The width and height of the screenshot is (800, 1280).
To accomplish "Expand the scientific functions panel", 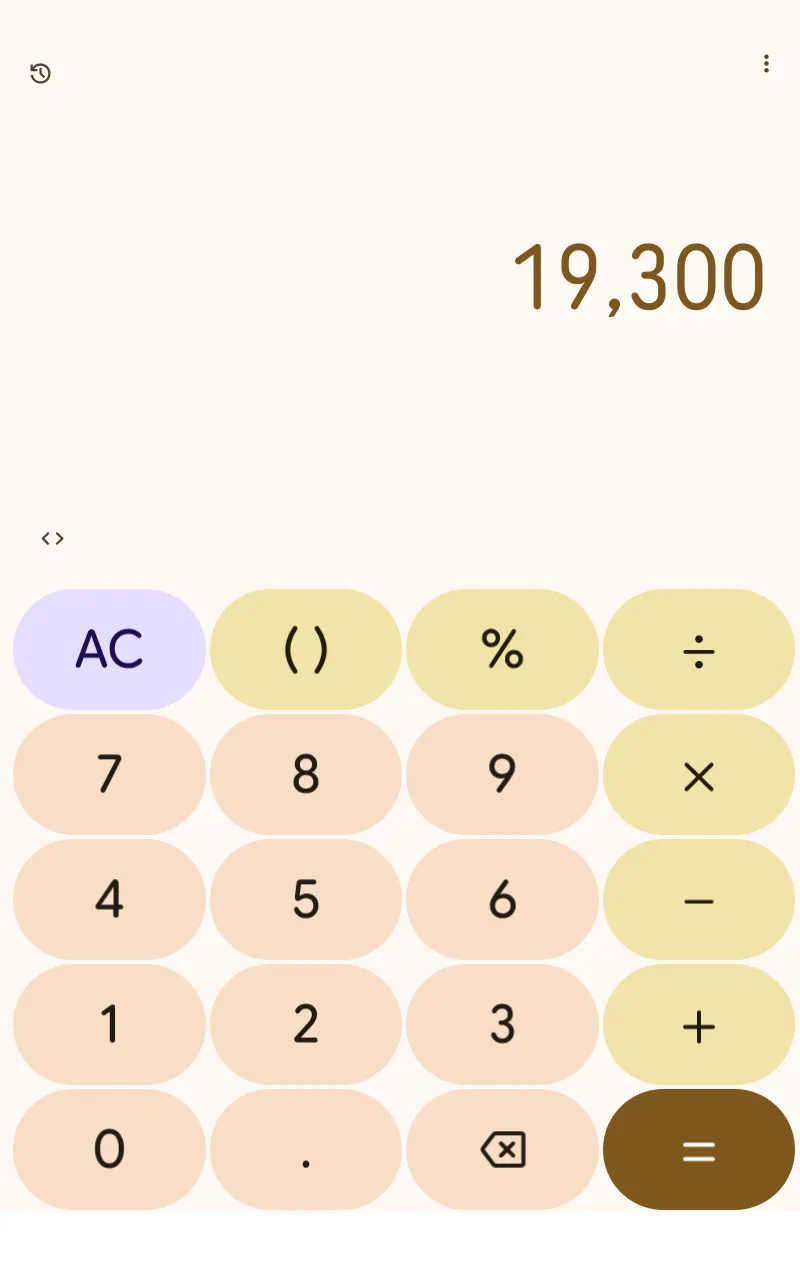I will click(53, 538).
